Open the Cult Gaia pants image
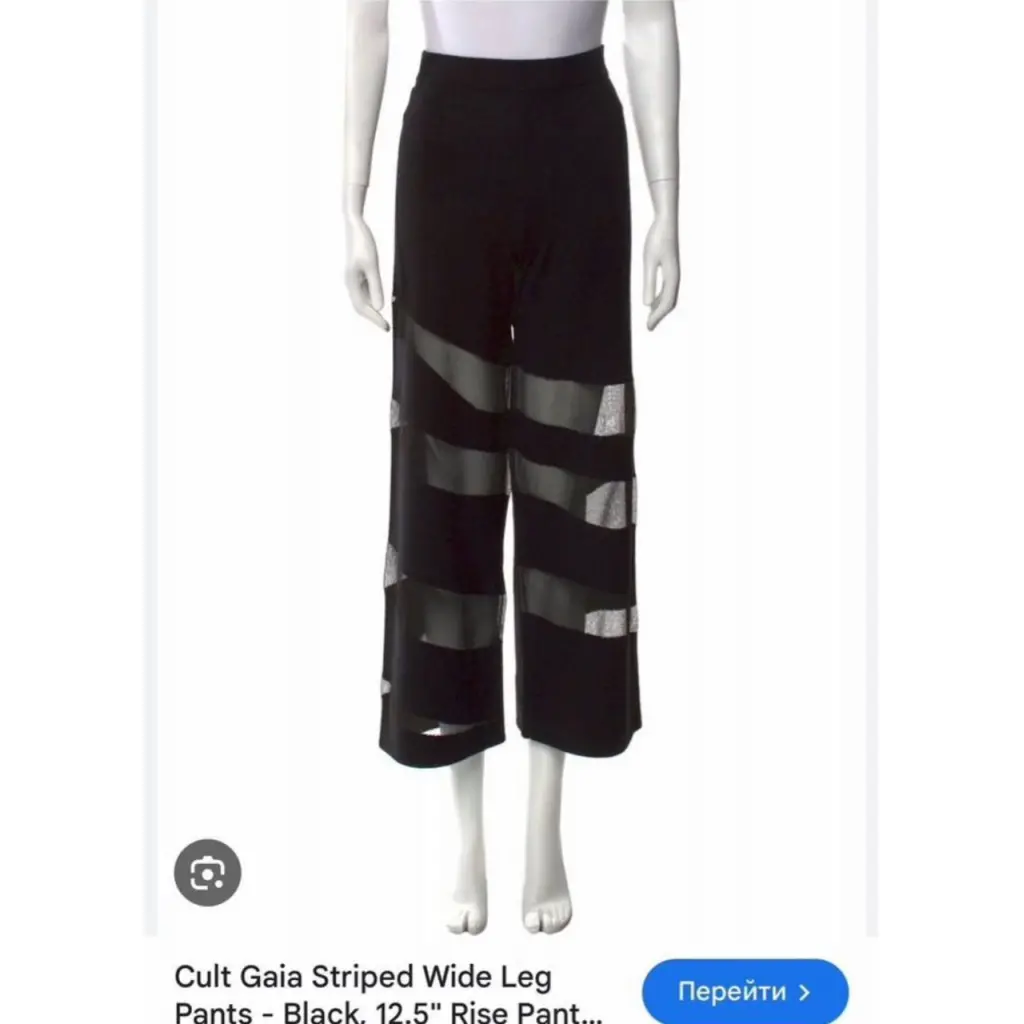Viewport: 1024px width, 1024px height. coord(511,420)
